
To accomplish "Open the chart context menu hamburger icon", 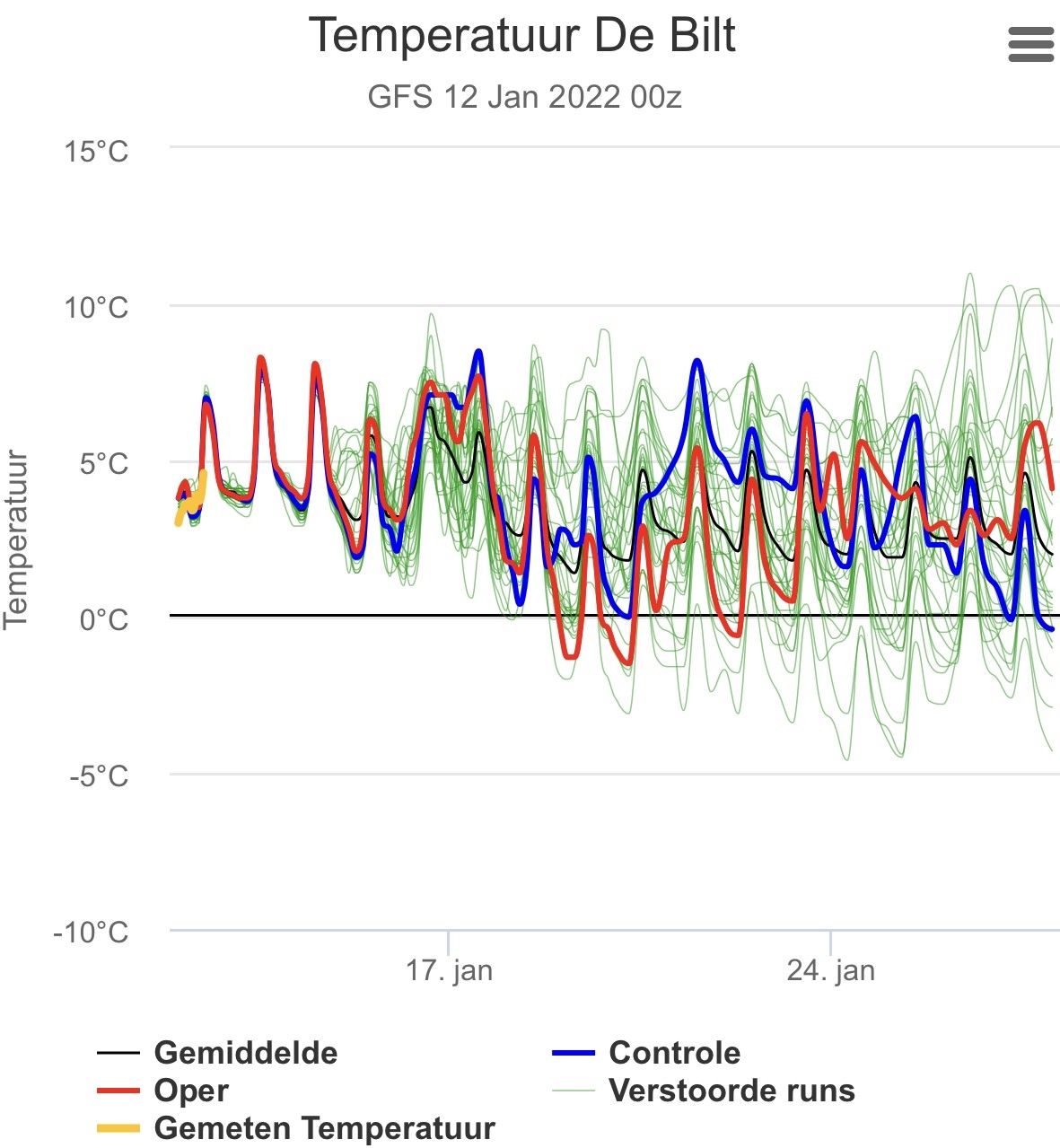I will pos(1030,44).
